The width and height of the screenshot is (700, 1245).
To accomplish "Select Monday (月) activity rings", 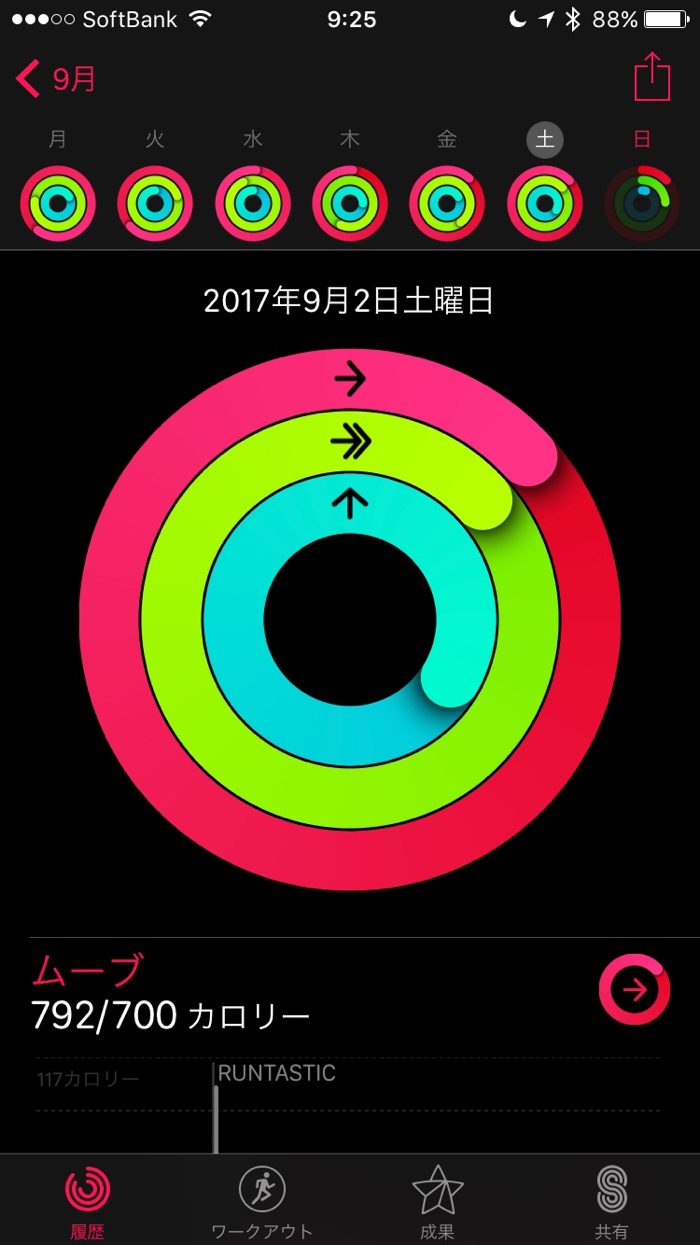I will [x=57, y=203].
